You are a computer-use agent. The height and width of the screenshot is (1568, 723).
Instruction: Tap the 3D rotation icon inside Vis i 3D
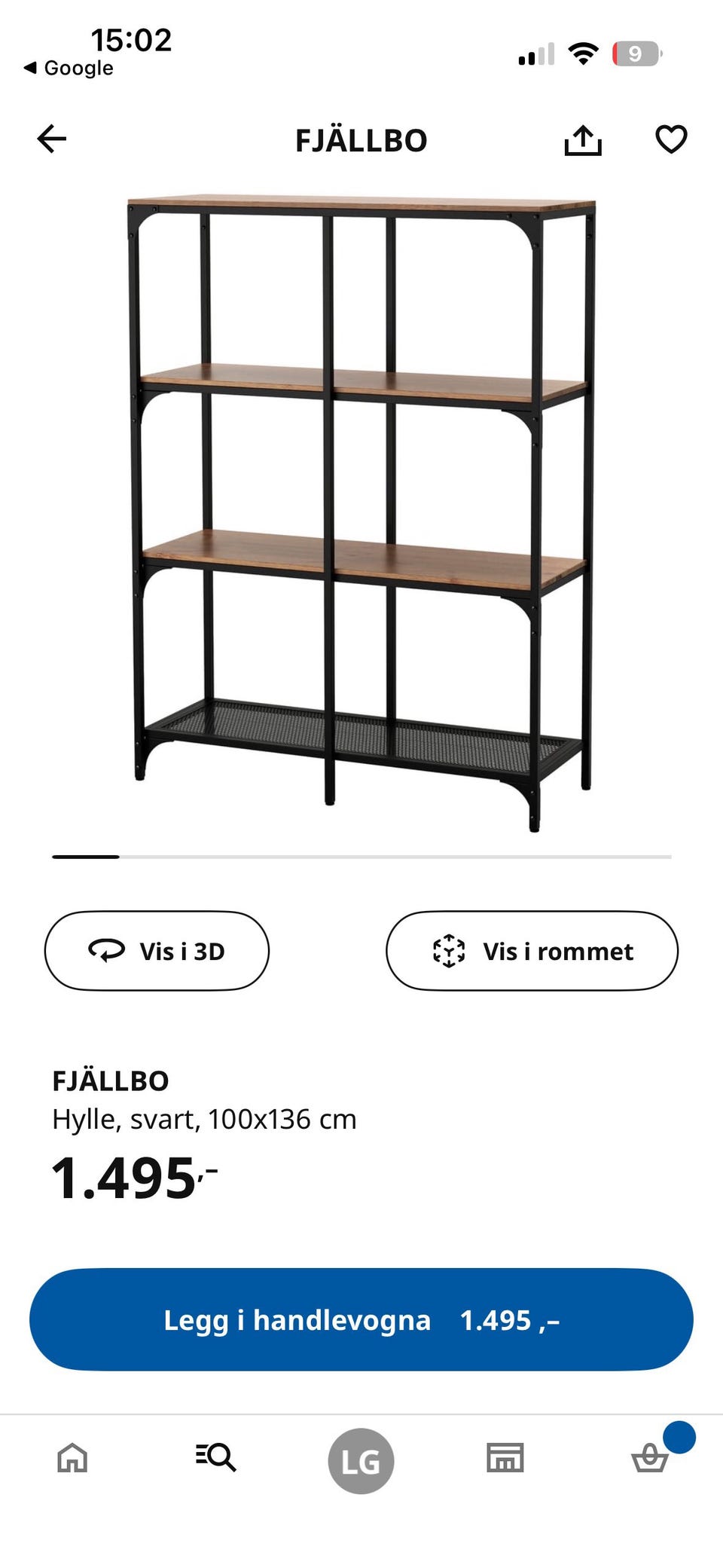click(x=108, y=950)
